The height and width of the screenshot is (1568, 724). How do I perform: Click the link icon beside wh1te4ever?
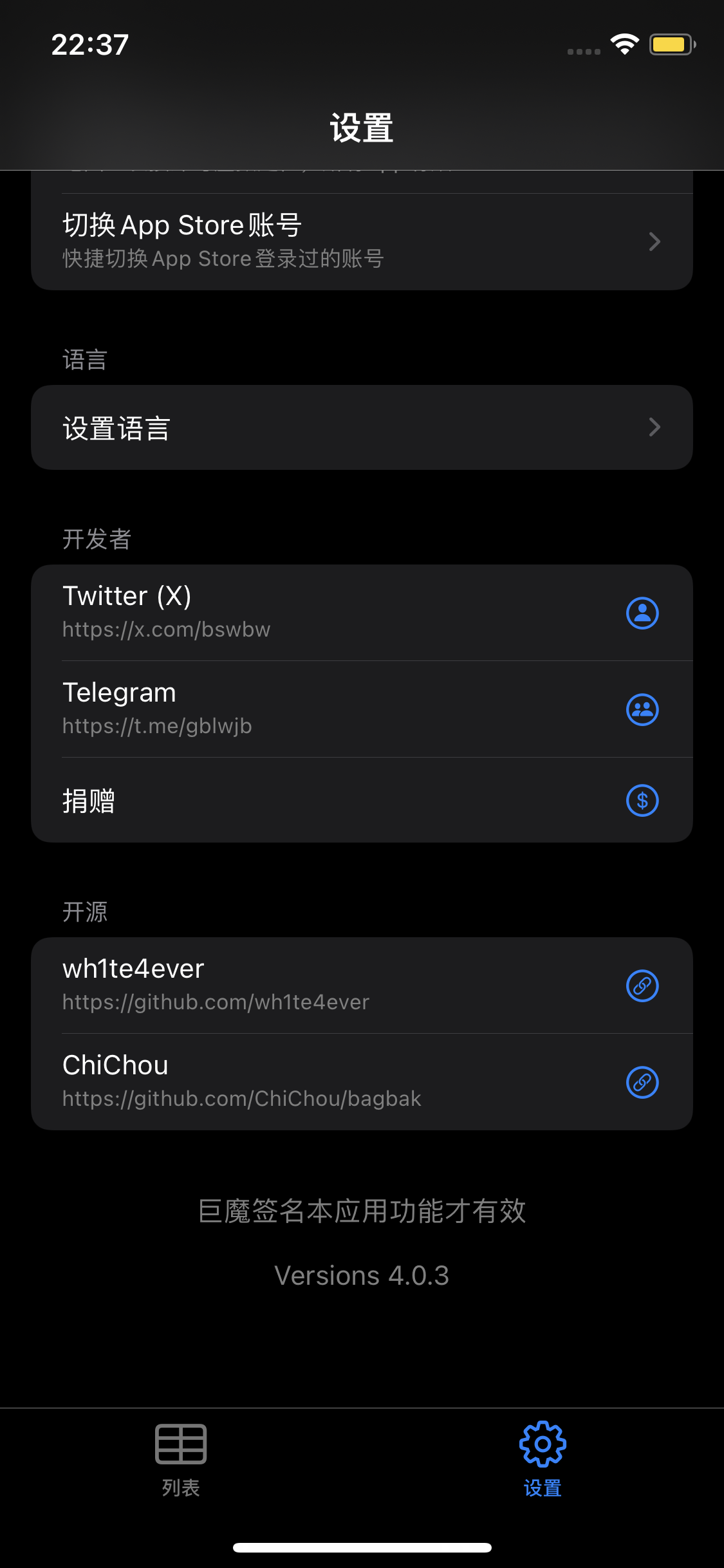coord(642,985)
